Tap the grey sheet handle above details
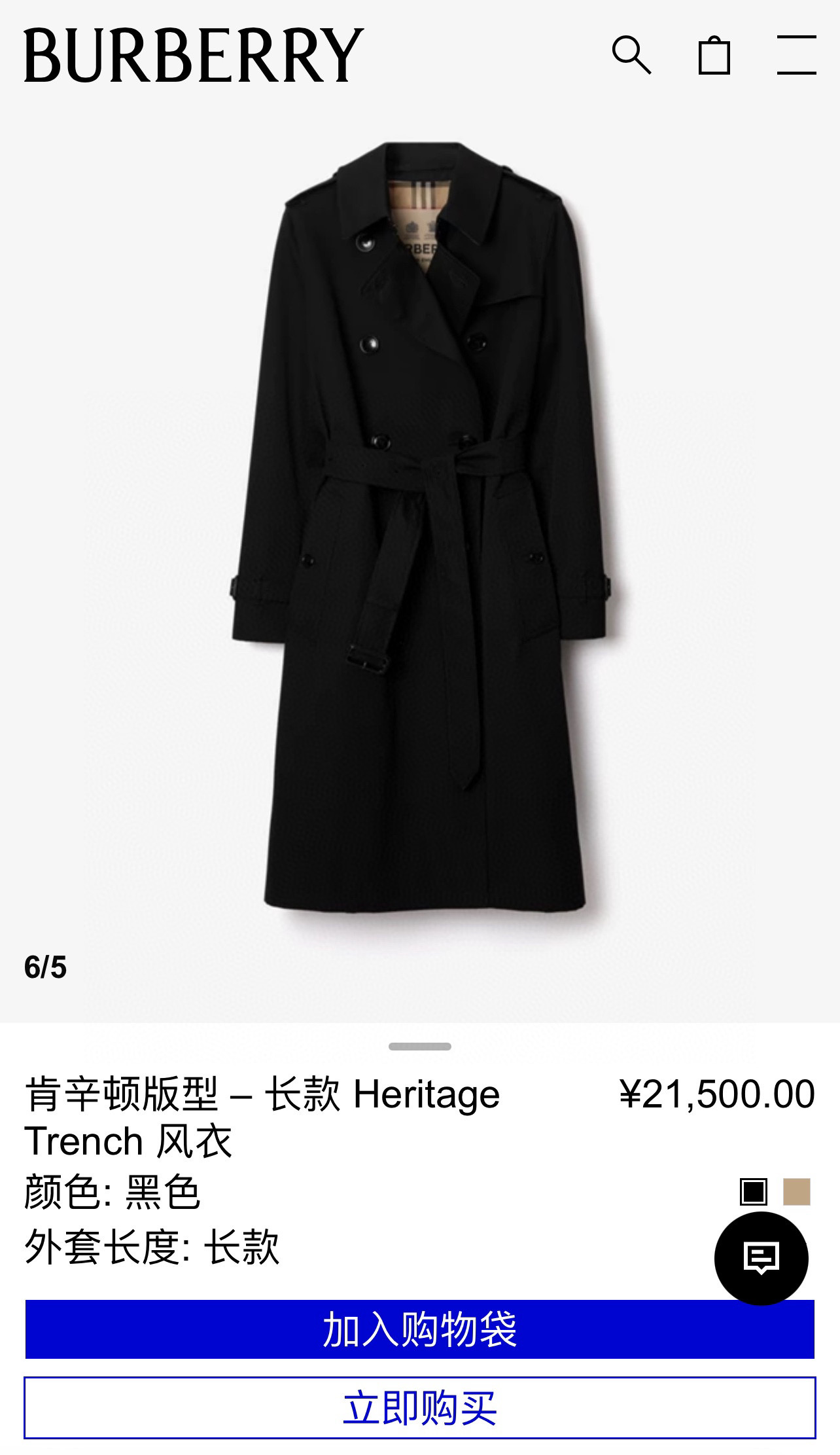The width and height of the screenshot is (840, 1455). (420, 1047)
